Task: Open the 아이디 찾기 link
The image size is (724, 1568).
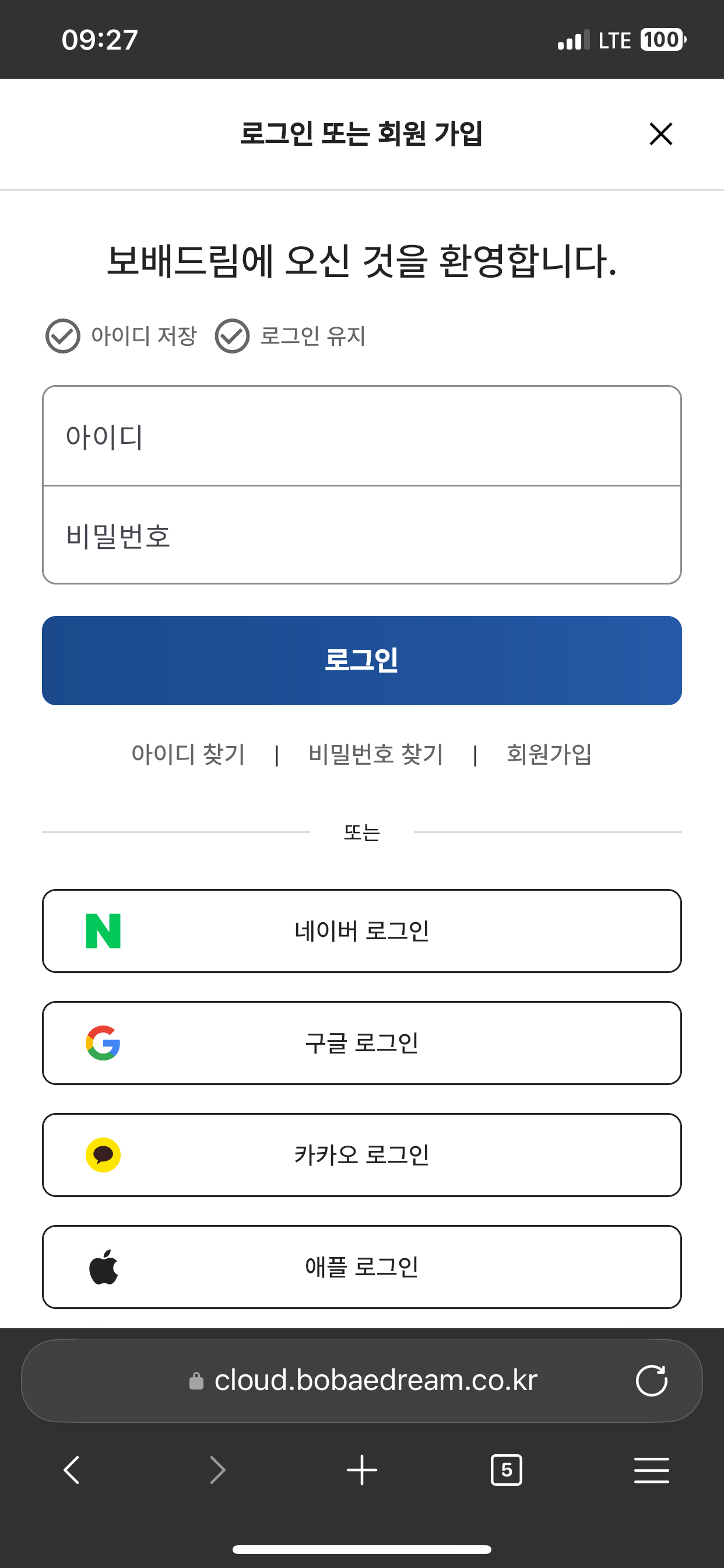Action: tap(188, 754)
